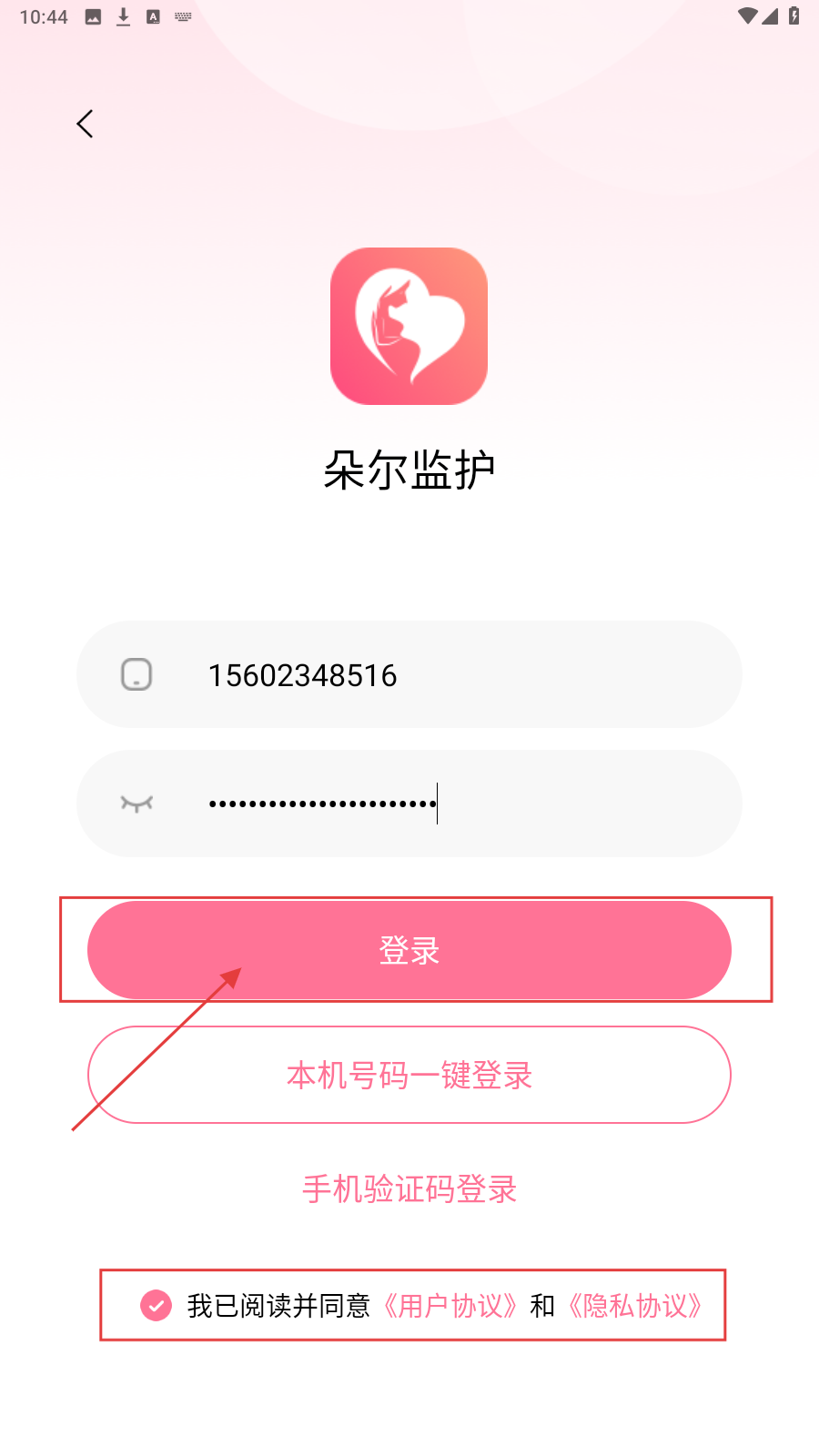Viewport: 819px width, 1456px height.
Task: Show the hidden password with eye icon
Action: (x=136, y=804)
